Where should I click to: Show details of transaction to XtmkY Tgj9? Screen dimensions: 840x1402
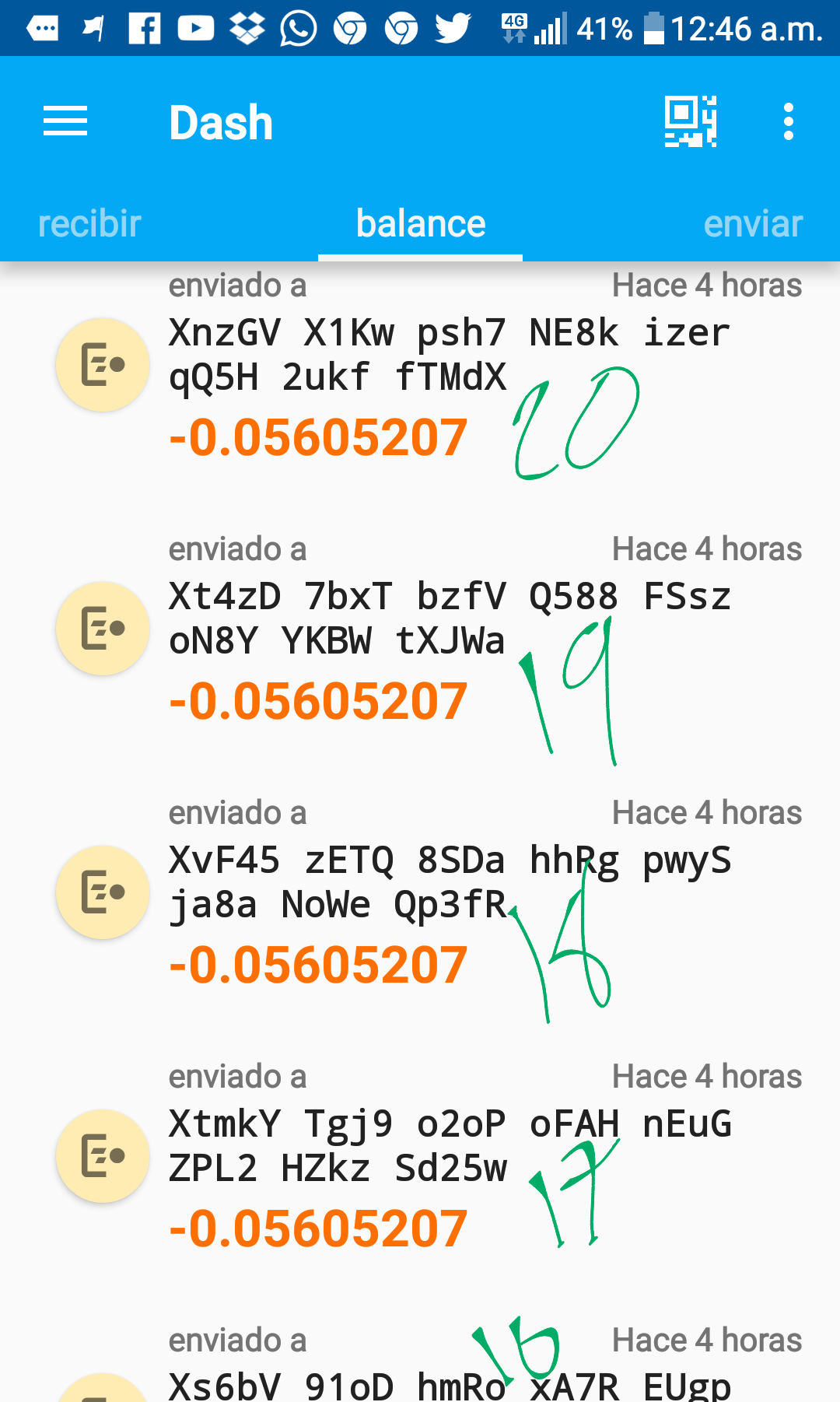[x=420, y=1156]
